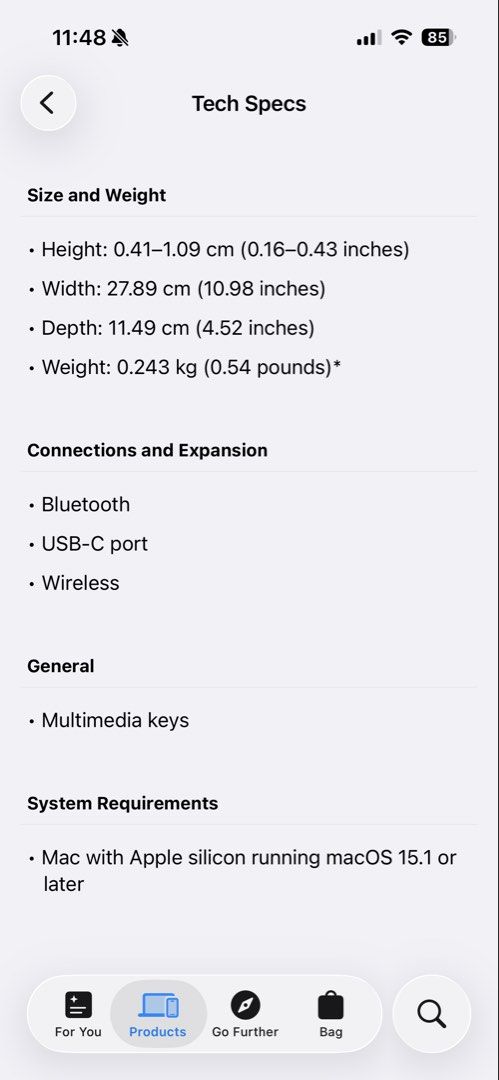Open search with the magnifier button
Viewport: 499px width, 1080px height.
pyautogui.click(x=431, y=1014)
